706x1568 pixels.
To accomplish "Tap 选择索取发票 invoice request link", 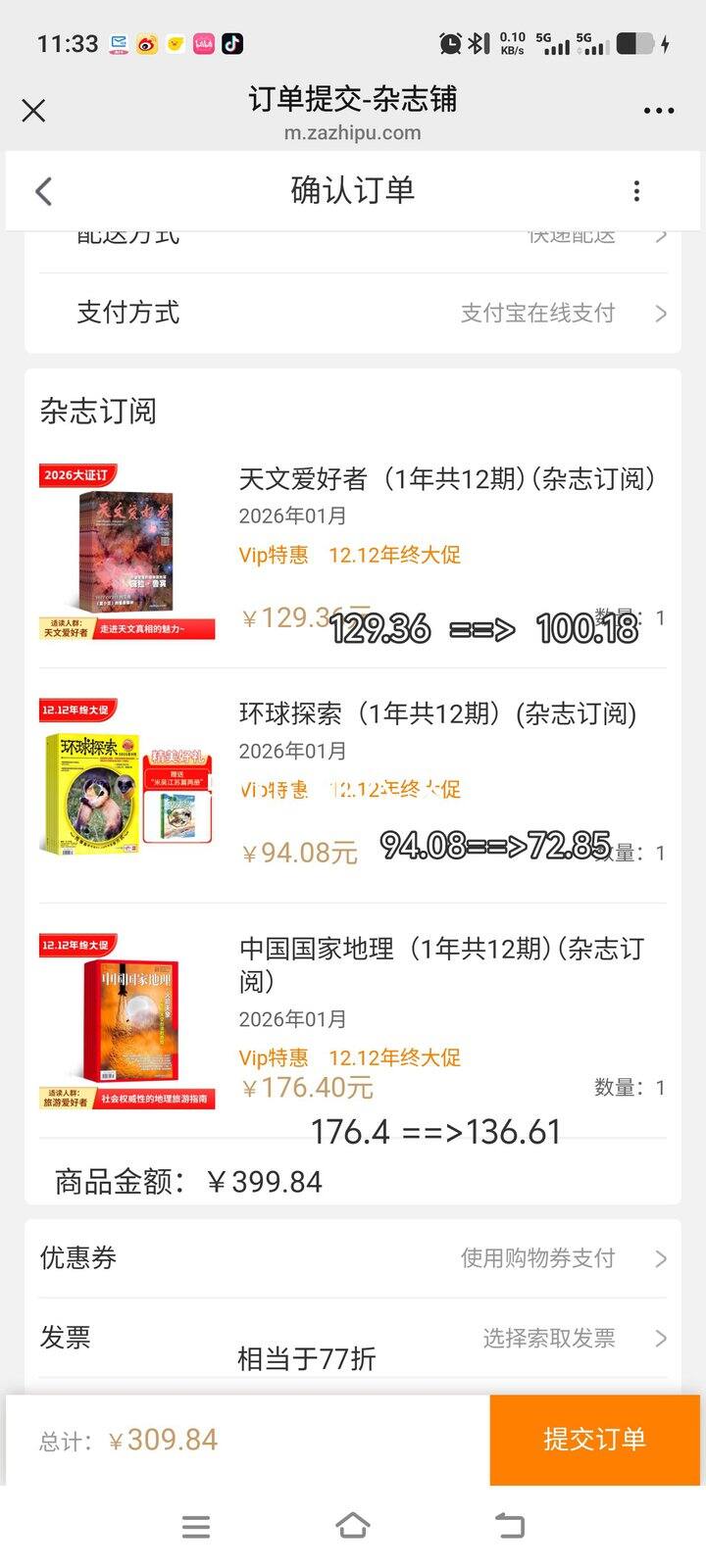I will (550, 1338).
